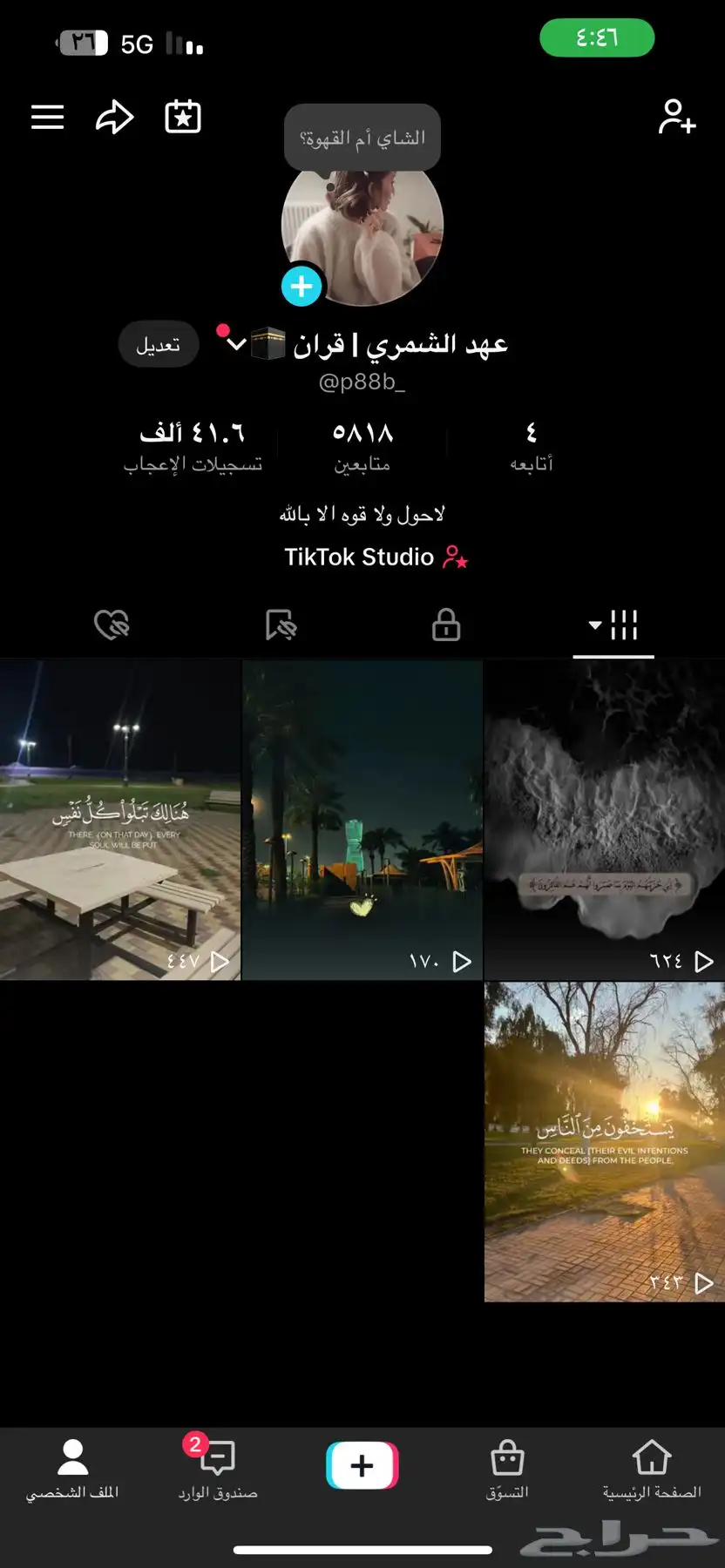The image size is (725, 1568).
Task: Switch to the private videos lock tab
Action: 446,625
